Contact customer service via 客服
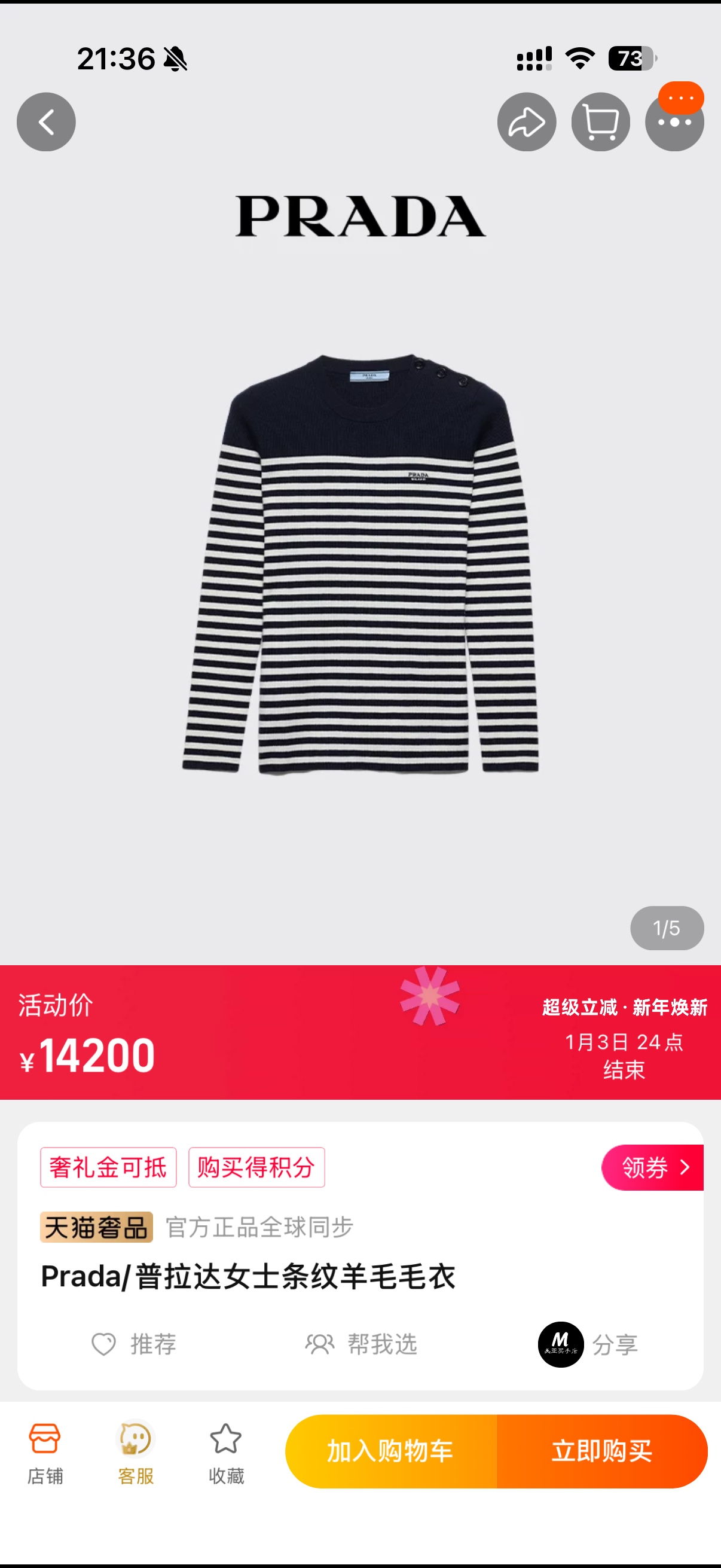The width and height of the screenshot is (721, 1568). coord(136,1453)
